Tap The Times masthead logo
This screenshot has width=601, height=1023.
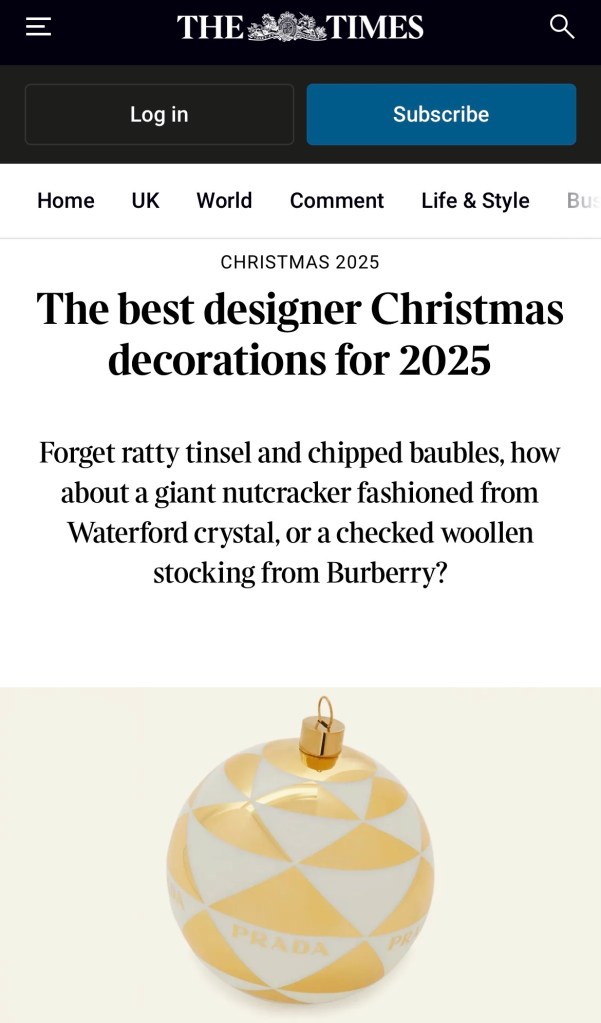300,27
